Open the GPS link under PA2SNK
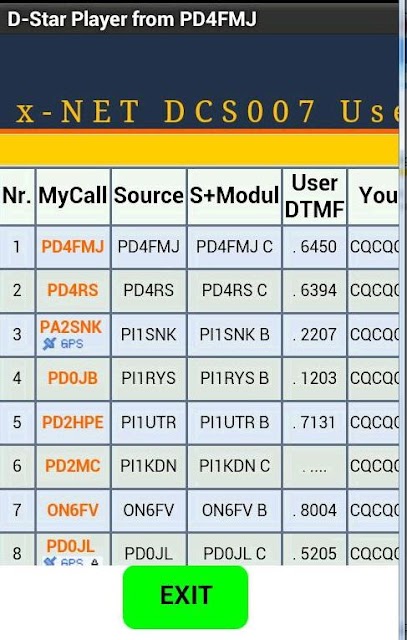Image resolution: width=407 pixels, height=640 pixels. pos(63,344)
